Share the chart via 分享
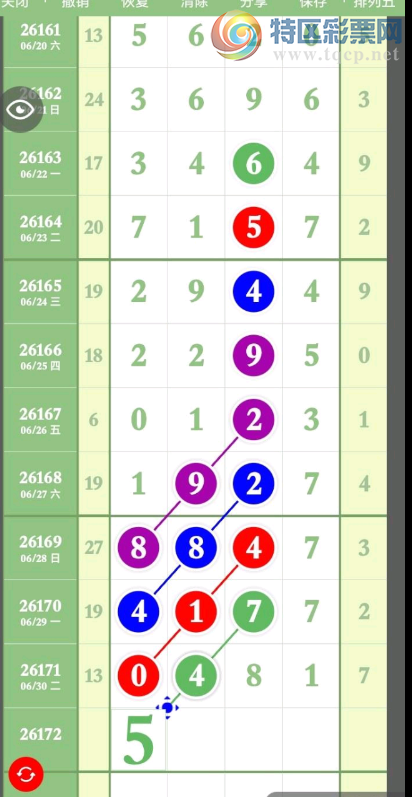 pyautogui.click(x=254, y=3)
